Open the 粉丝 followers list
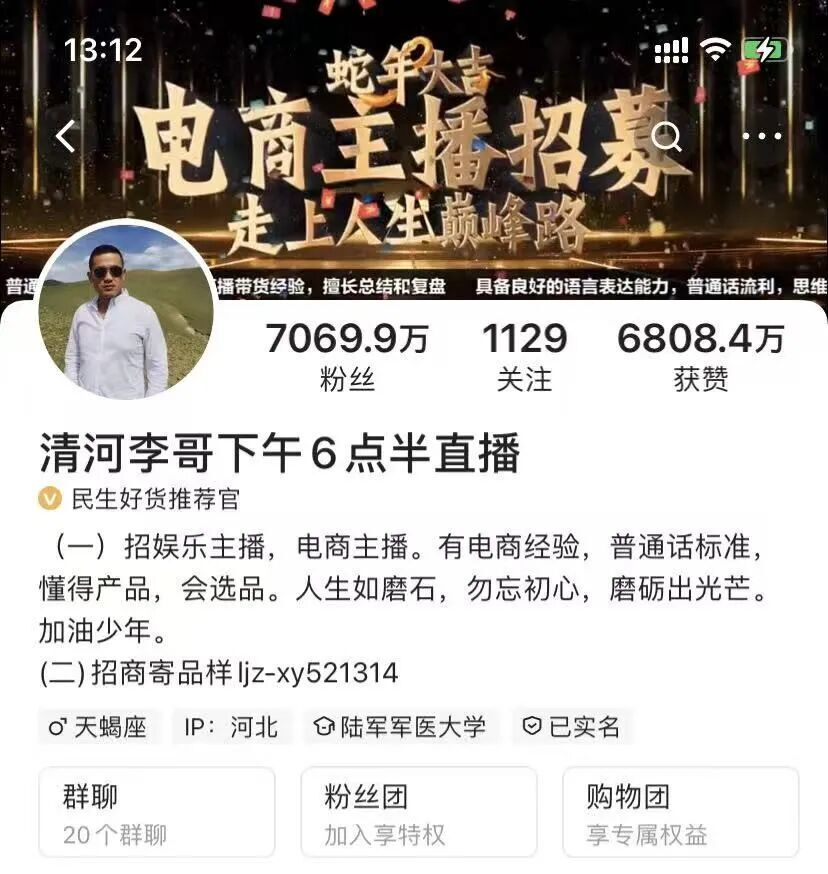This screenshot has height=874, width=828. [347, 357]
